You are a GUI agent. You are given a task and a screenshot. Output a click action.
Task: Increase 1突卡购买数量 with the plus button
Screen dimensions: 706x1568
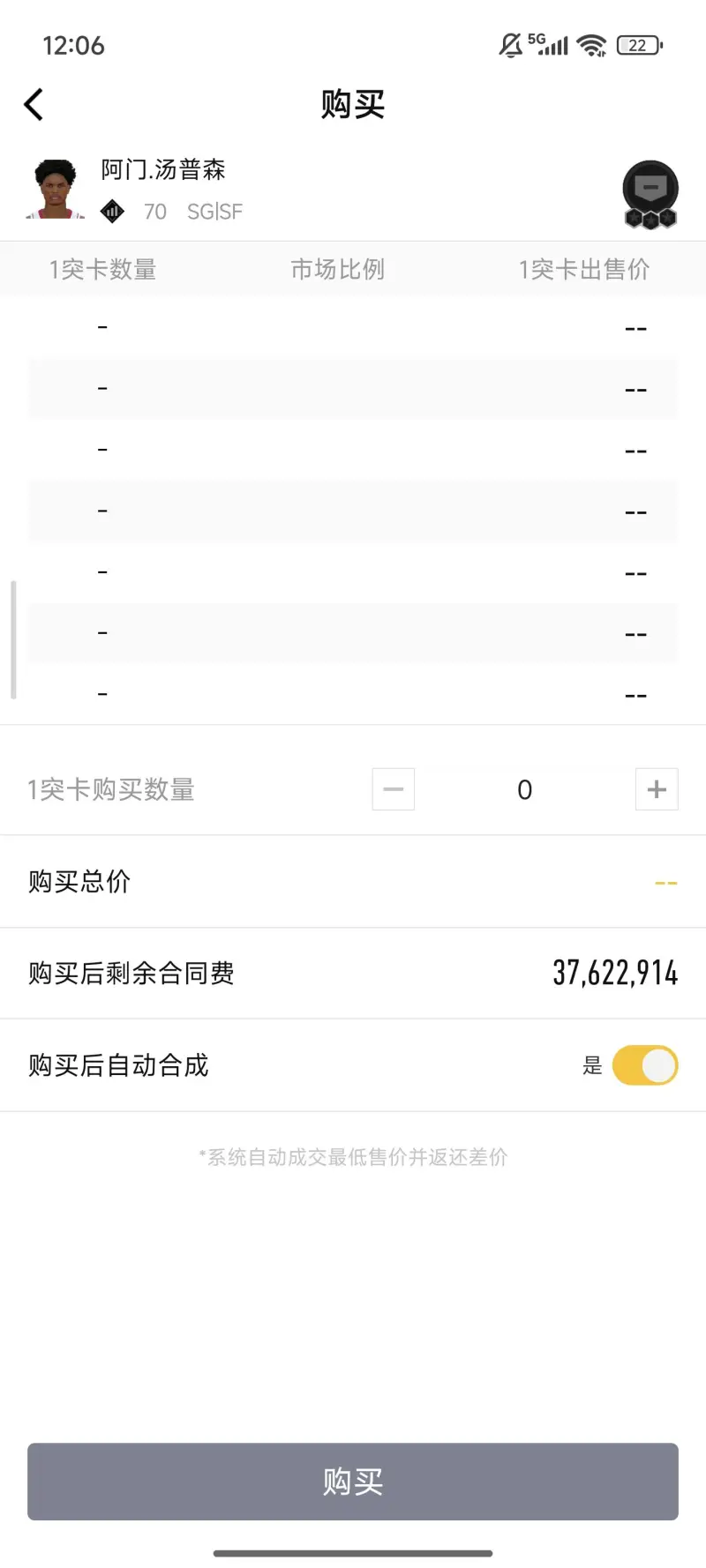(657, 789)
